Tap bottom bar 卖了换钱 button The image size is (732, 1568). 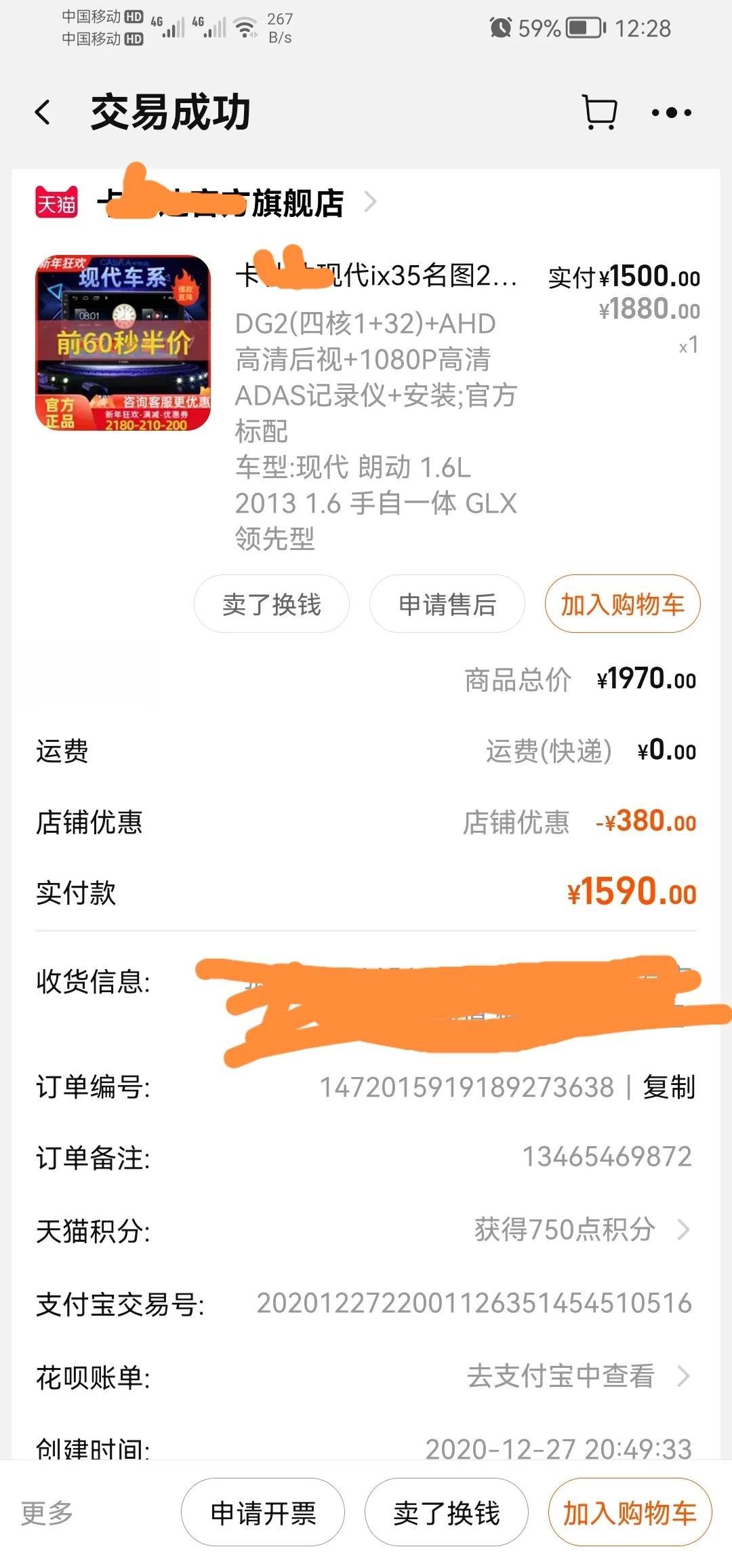[x=446, y=1513]
